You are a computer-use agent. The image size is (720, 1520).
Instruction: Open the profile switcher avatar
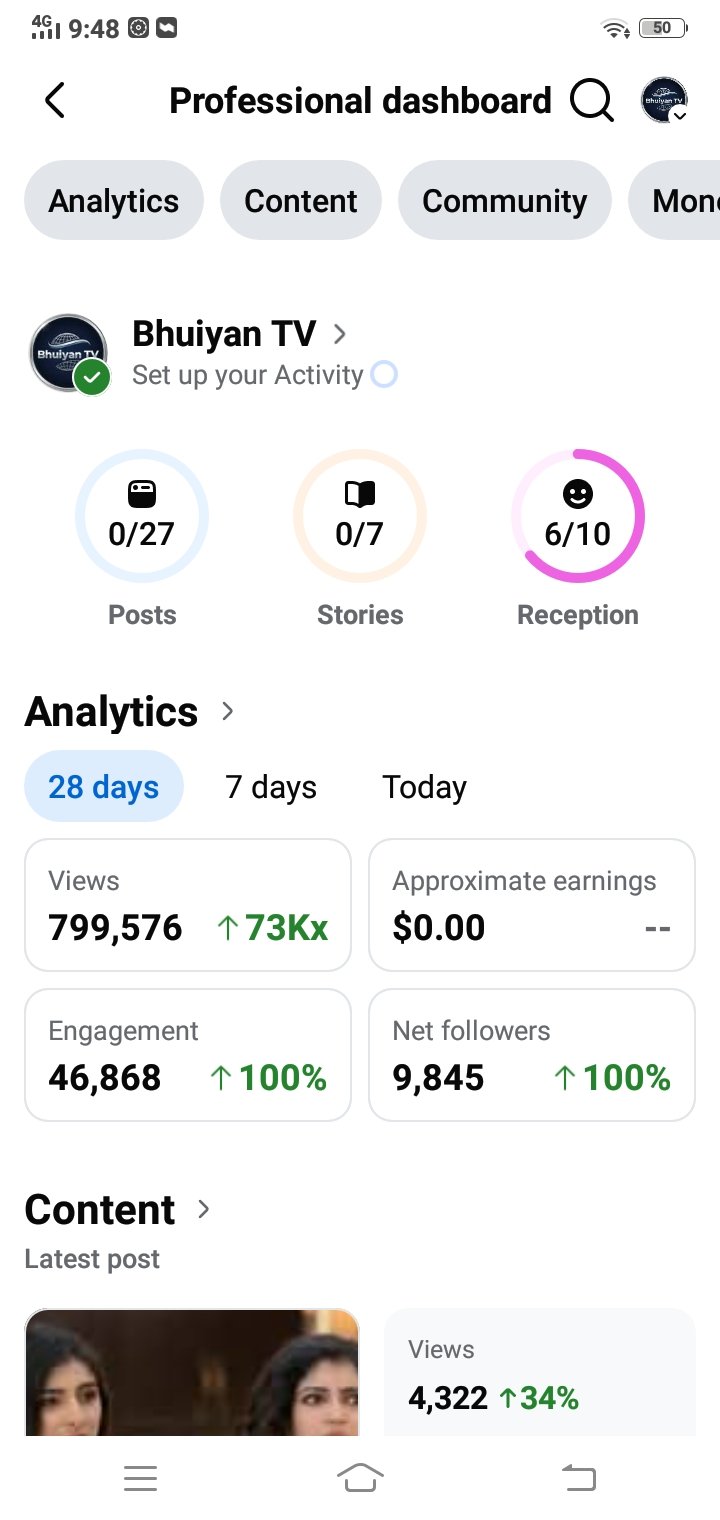(x=664, y=101)
